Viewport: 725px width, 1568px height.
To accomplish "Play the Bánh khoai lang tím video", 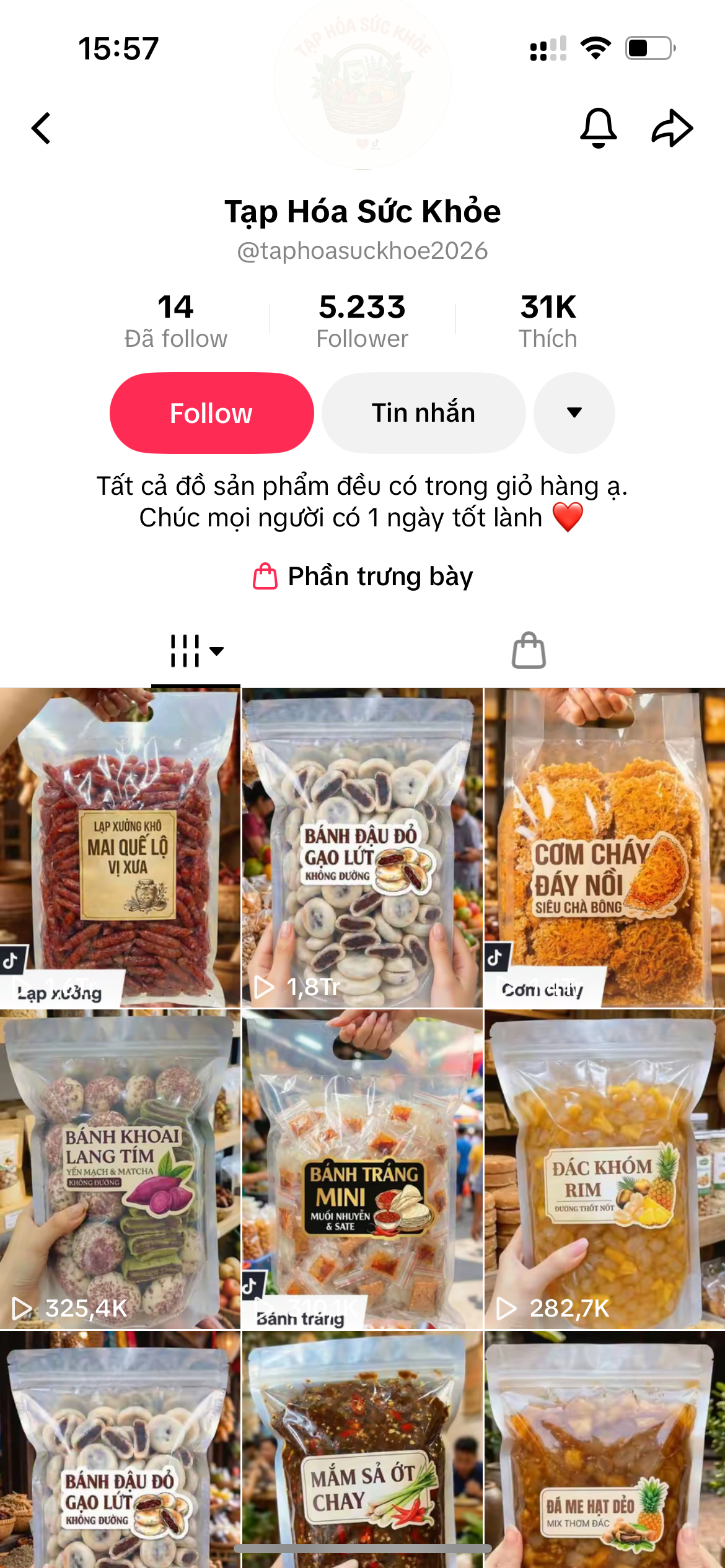I will click(x=120, y=1169).
